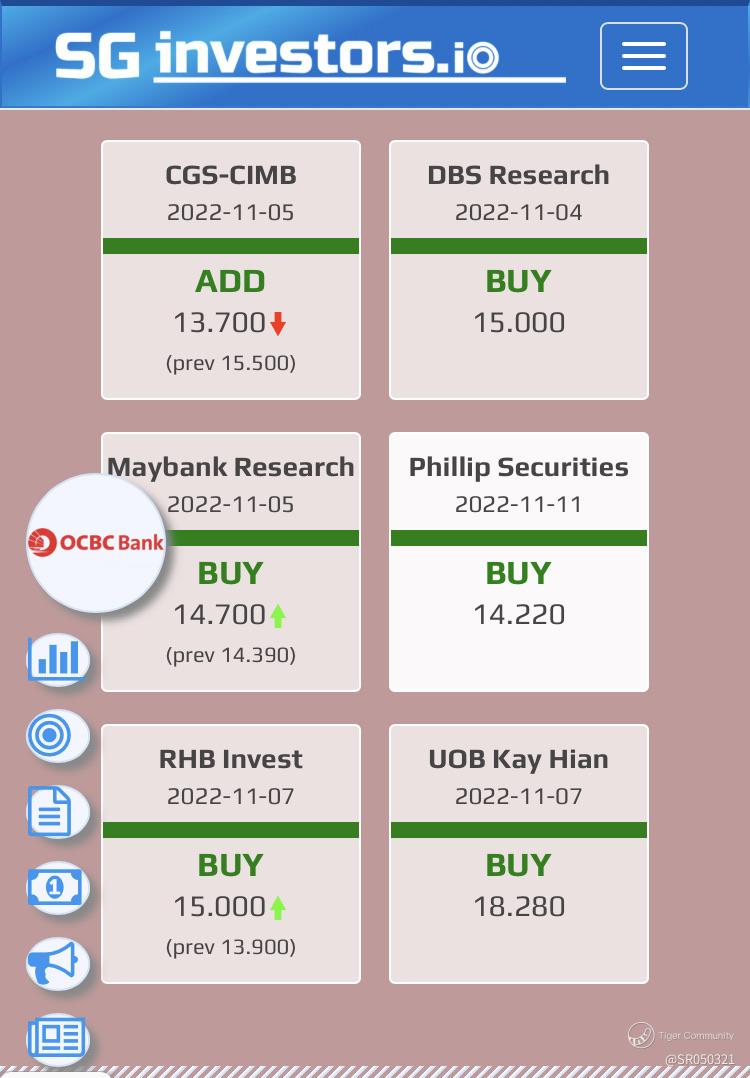
Task: Open UOB Kay Hian target price card
Action: point(519,854)
